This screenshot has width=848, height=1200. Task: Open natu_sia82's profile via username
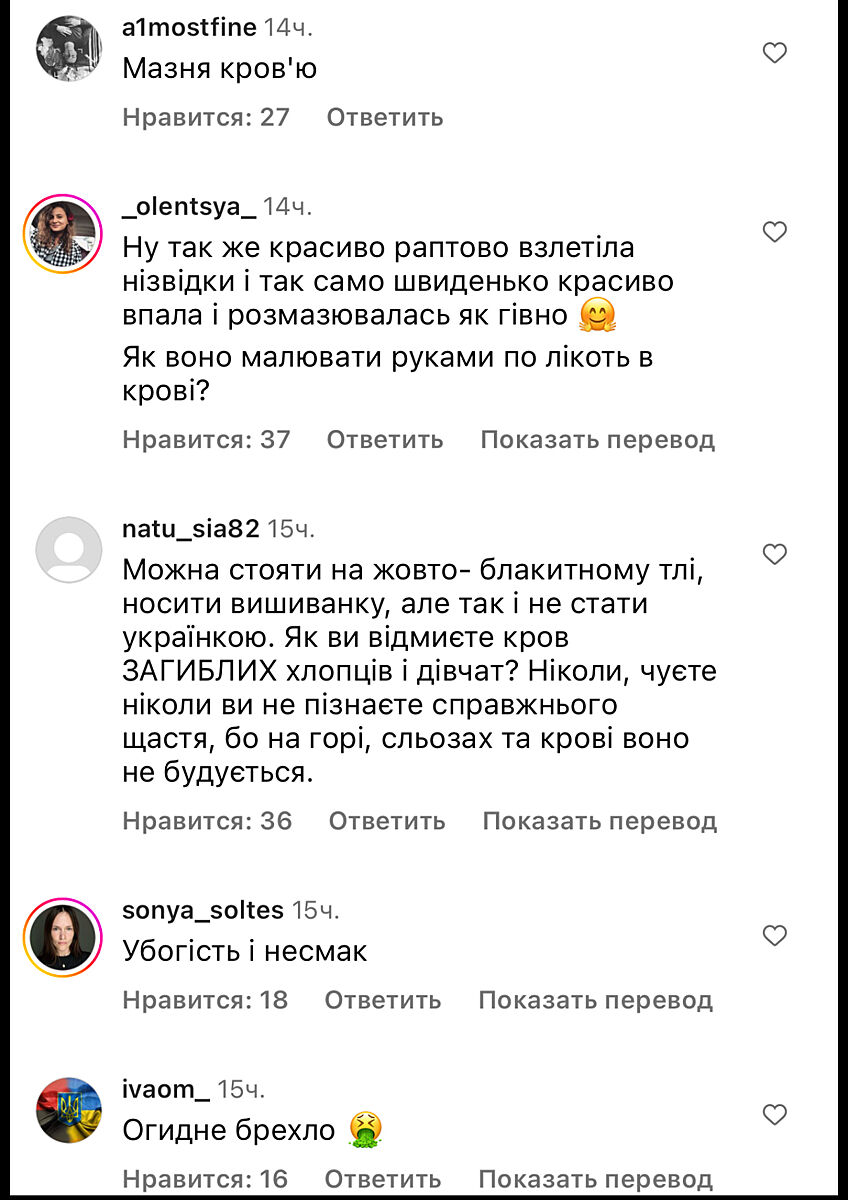point(190,527)
